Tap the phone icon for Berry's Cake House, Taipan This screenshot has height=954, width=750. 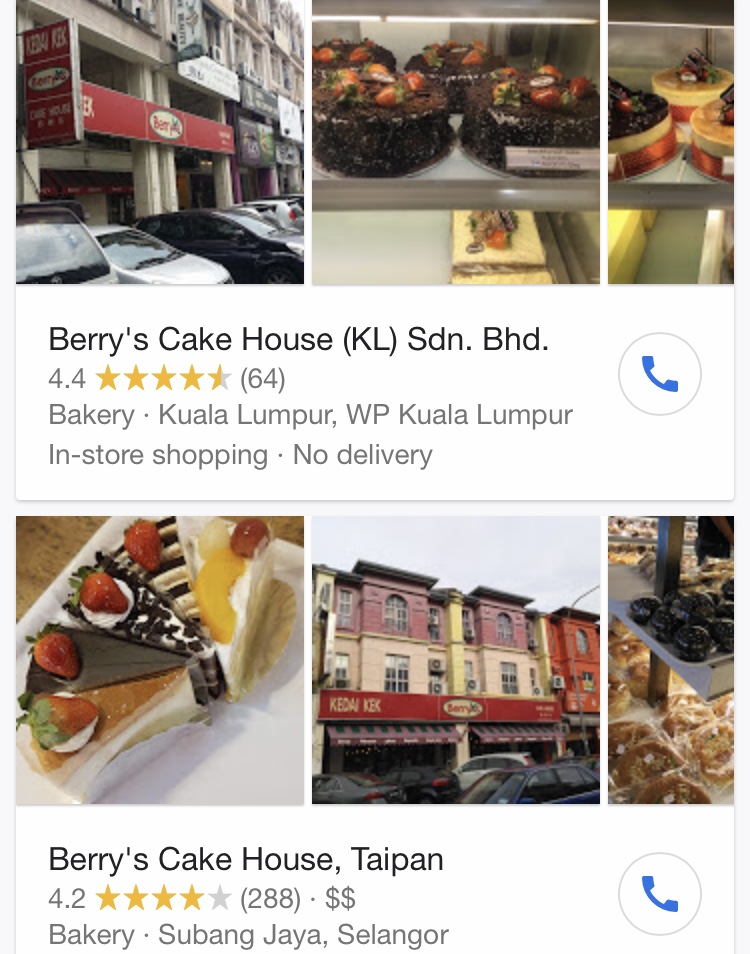coord(660,893)
